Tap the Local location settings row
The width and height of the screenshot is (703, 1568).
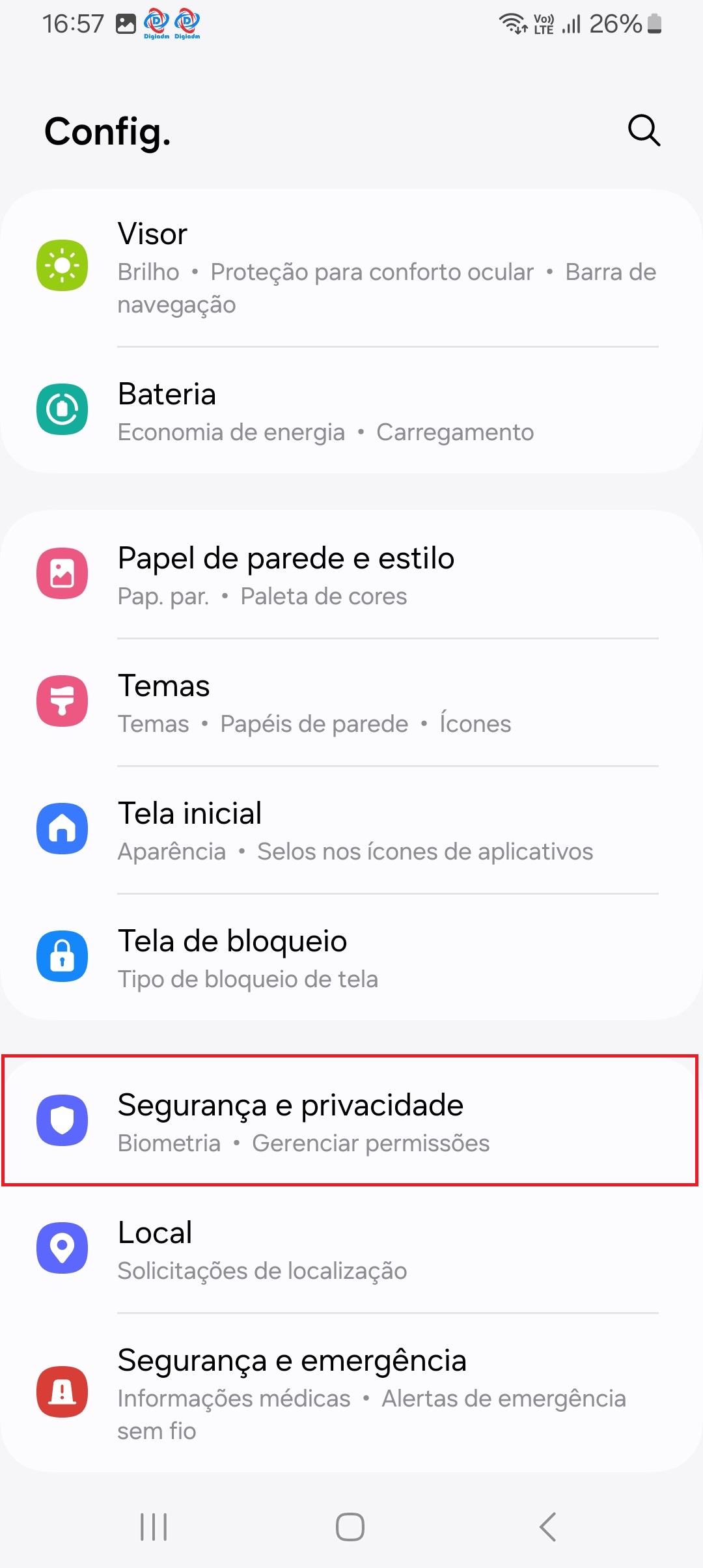click(351, 1249)
